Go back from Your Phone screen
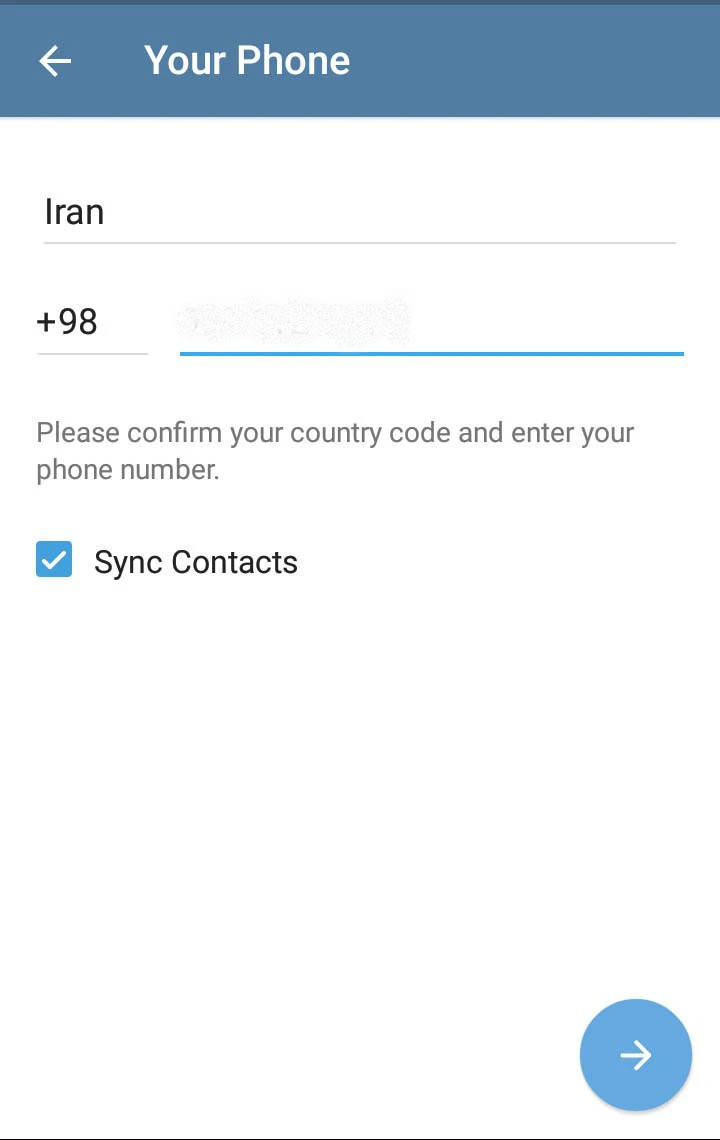Viewport: 720px width, 1140px height. click(55, 61)
